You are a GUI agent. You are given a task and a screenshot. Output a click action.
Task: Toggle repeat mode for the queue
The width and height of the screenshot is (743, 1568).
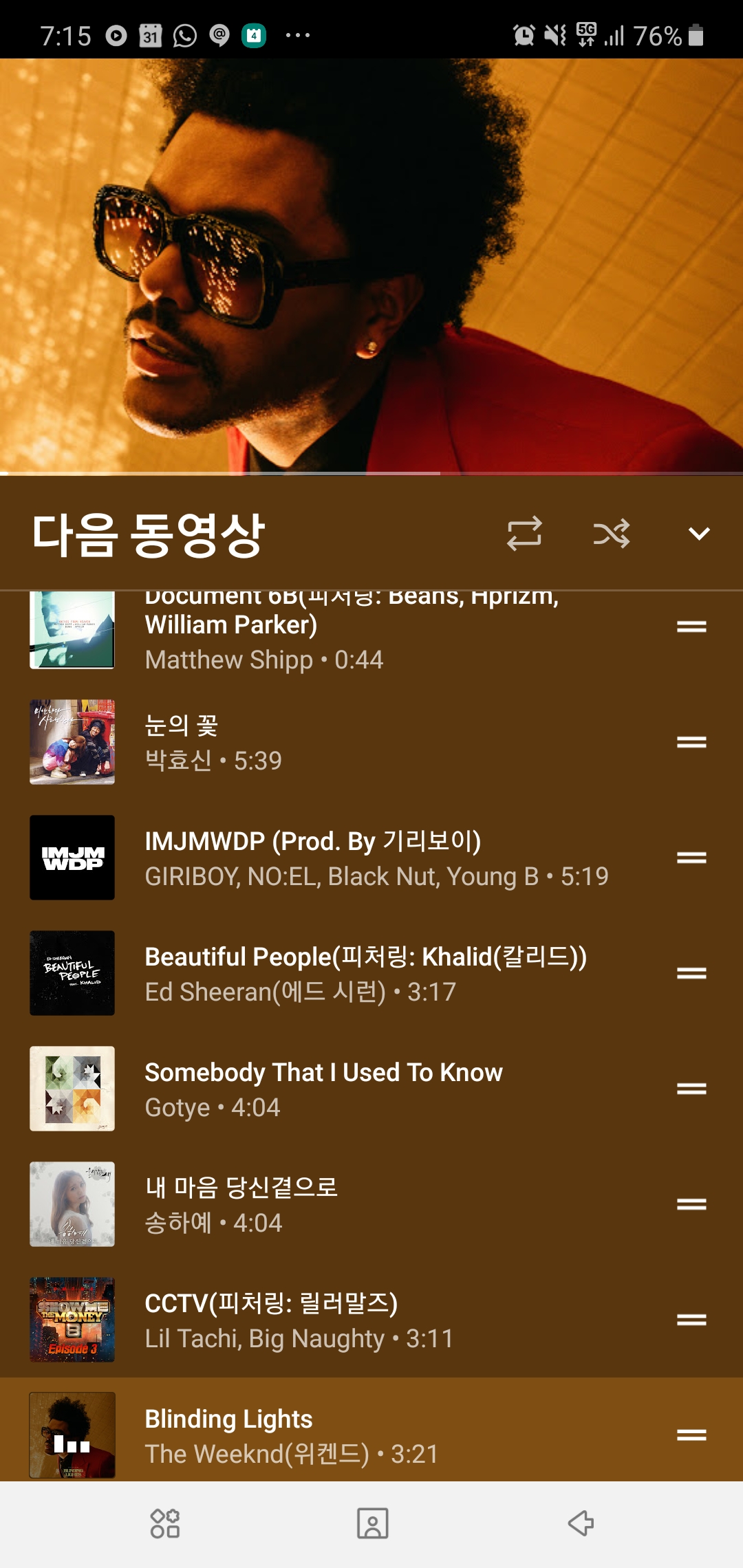click(x=524, y=534)
